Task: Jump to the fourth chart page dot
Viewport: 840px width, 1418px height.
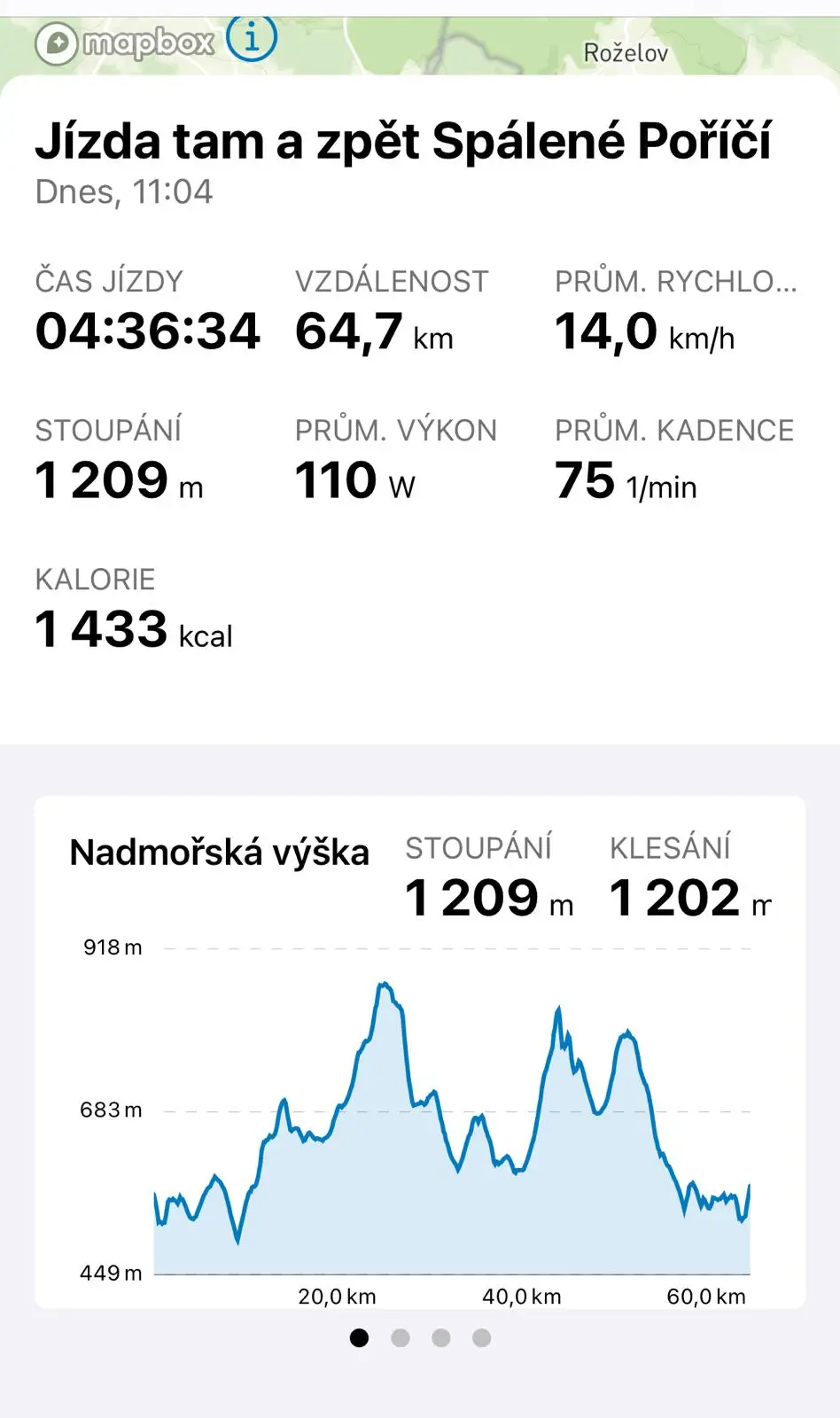Action: (481, 1337)
